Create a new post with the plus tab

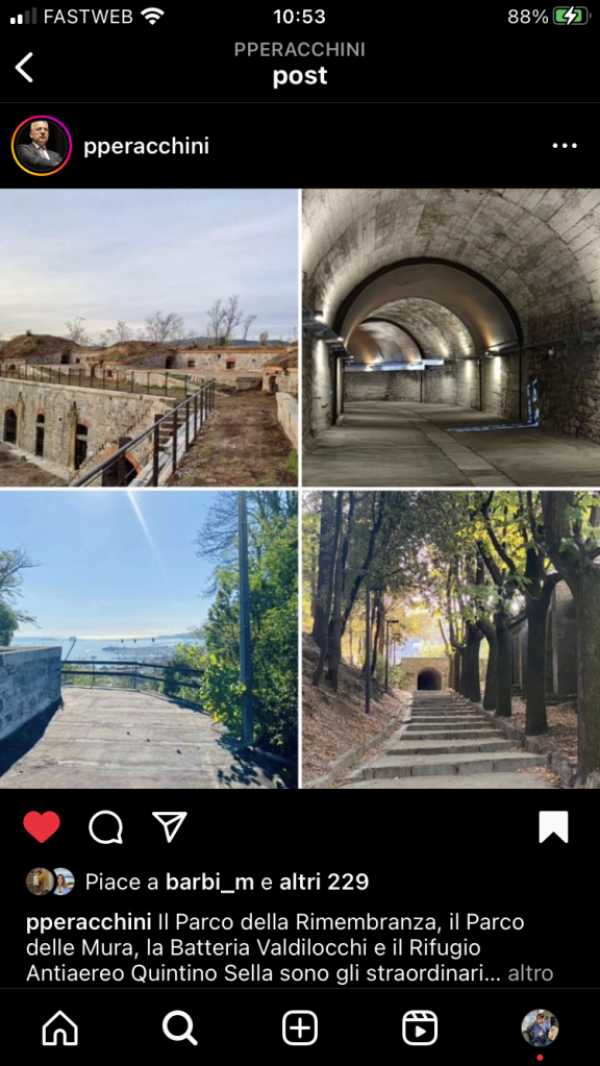pos(300,1028)
